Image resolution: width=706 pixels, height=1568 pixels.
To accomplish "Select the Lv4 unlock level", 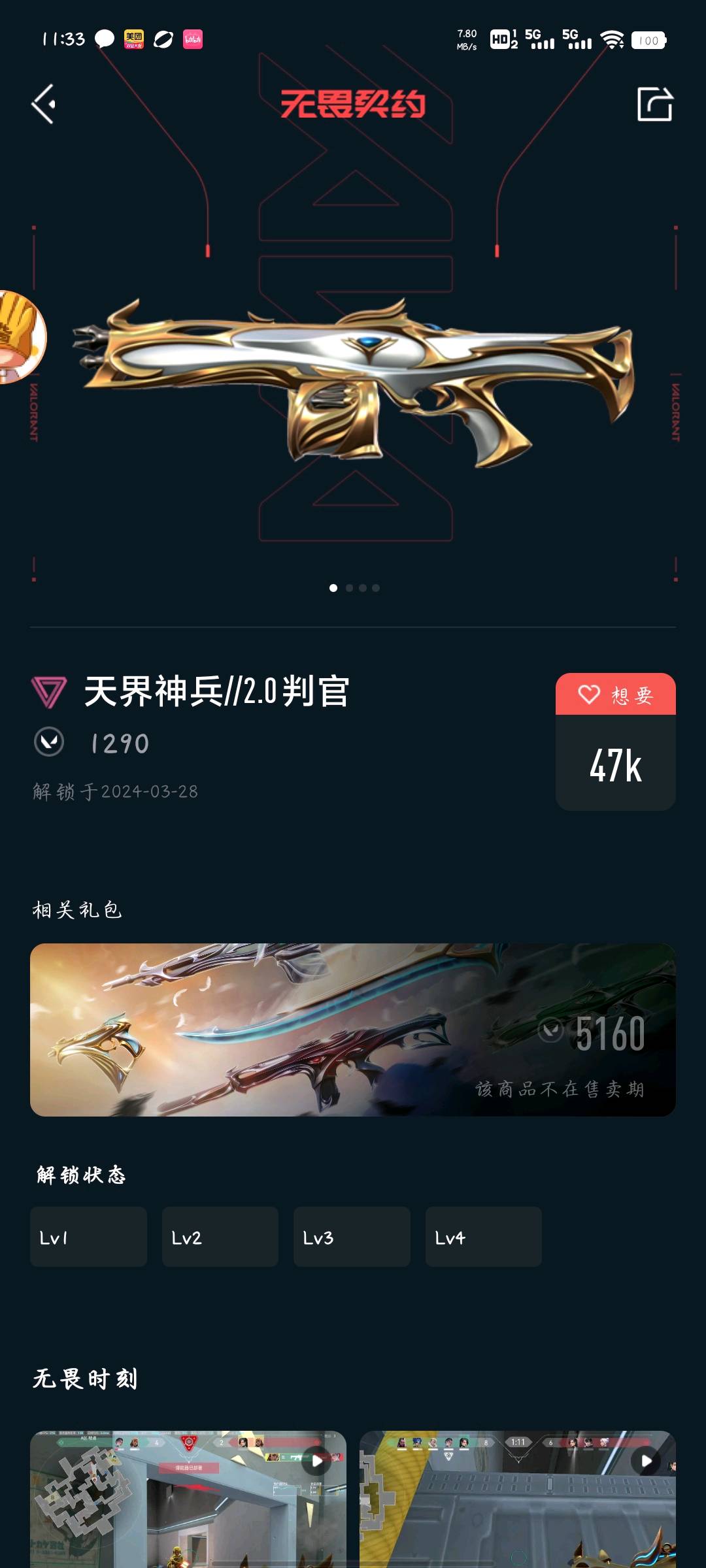I will 484,1237.
